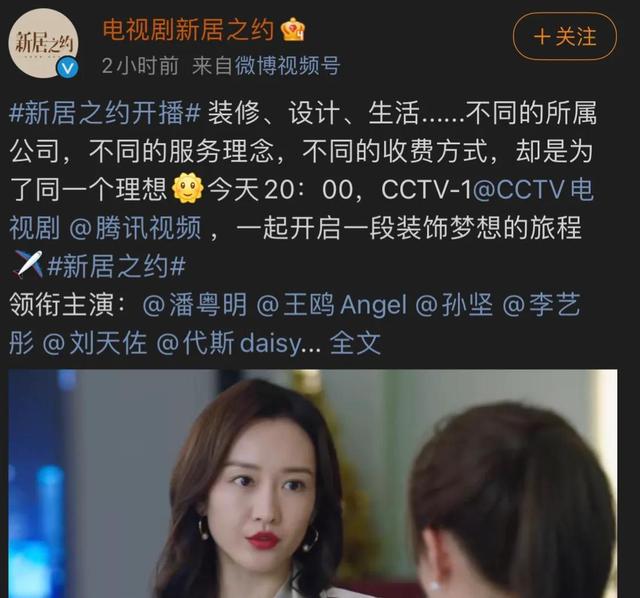Open the trailing #新居之约# hashtag
Image resolution: width=640 pixels, height=598 pixels.
point(117,267)
